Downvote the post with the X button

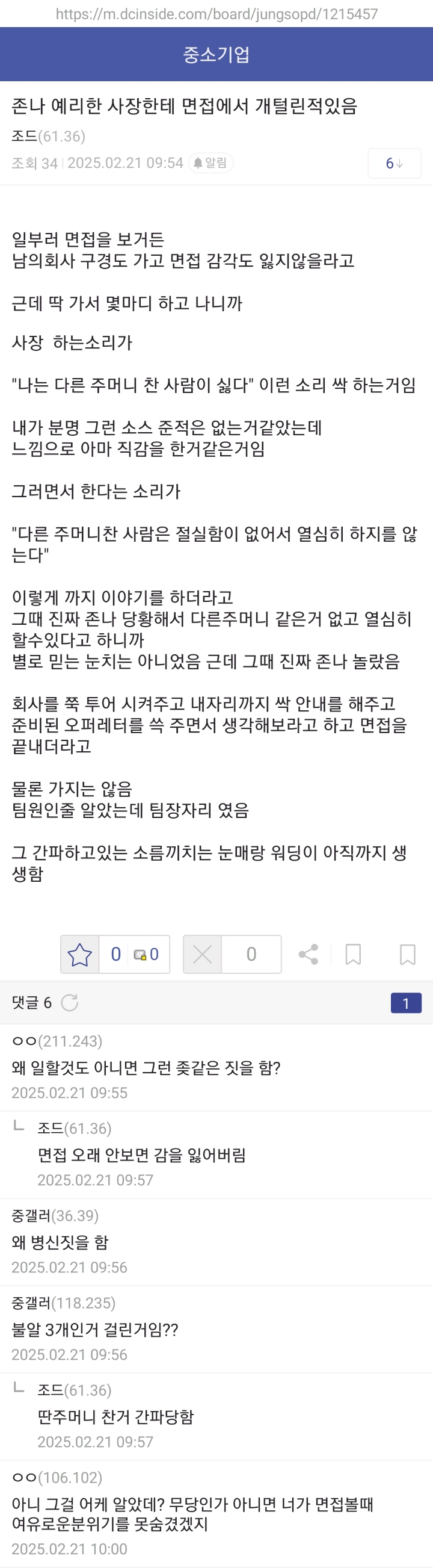pyautogui.click(x=203, y=954)
